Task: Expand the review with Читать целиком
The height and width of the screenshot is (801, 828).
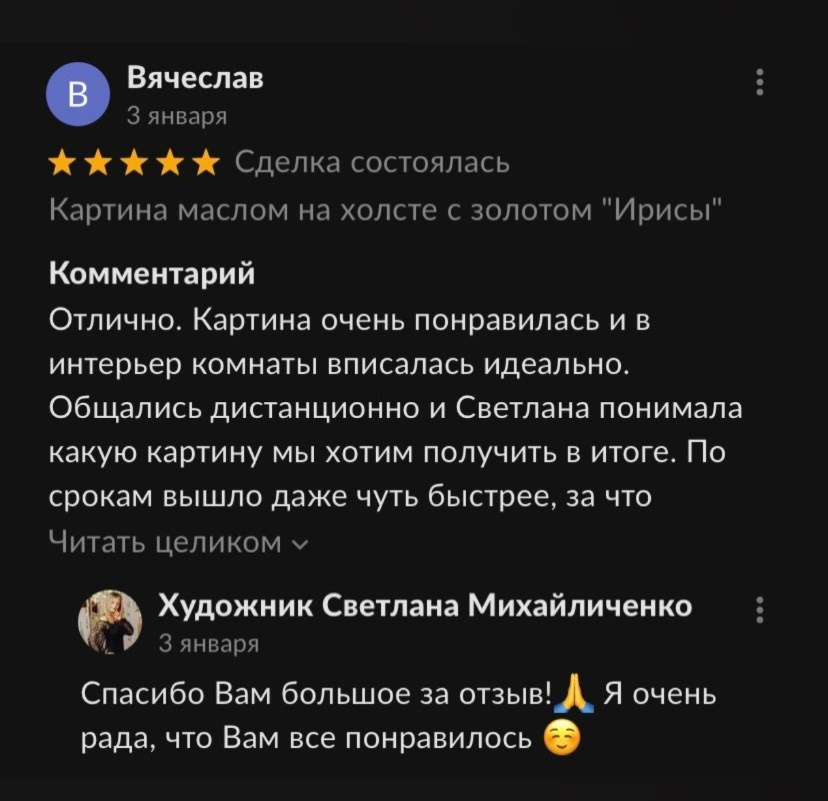Action: pyautogui.click(x=178, y=542)
